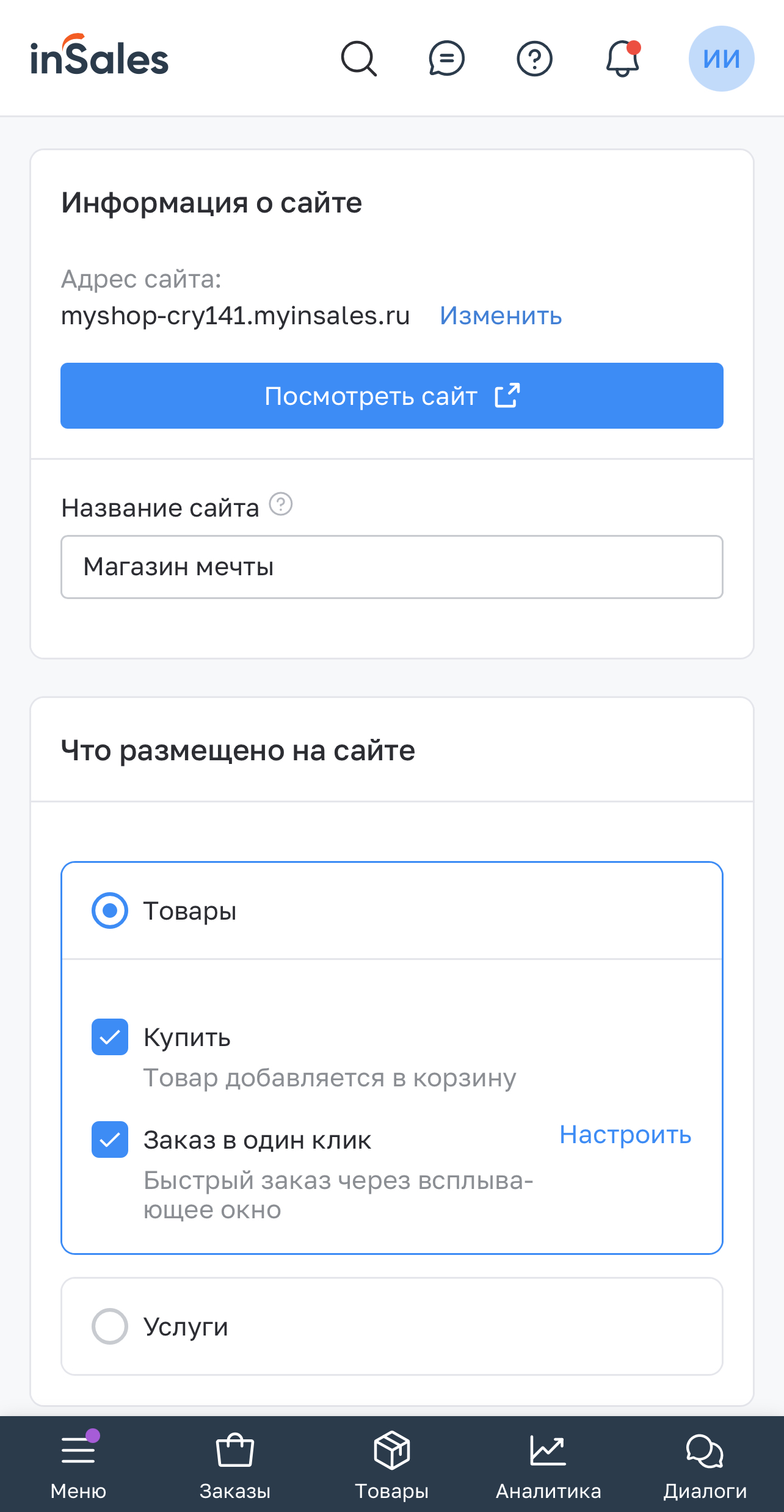Tap the Изменить link for site address

click(x=501, y=316)
